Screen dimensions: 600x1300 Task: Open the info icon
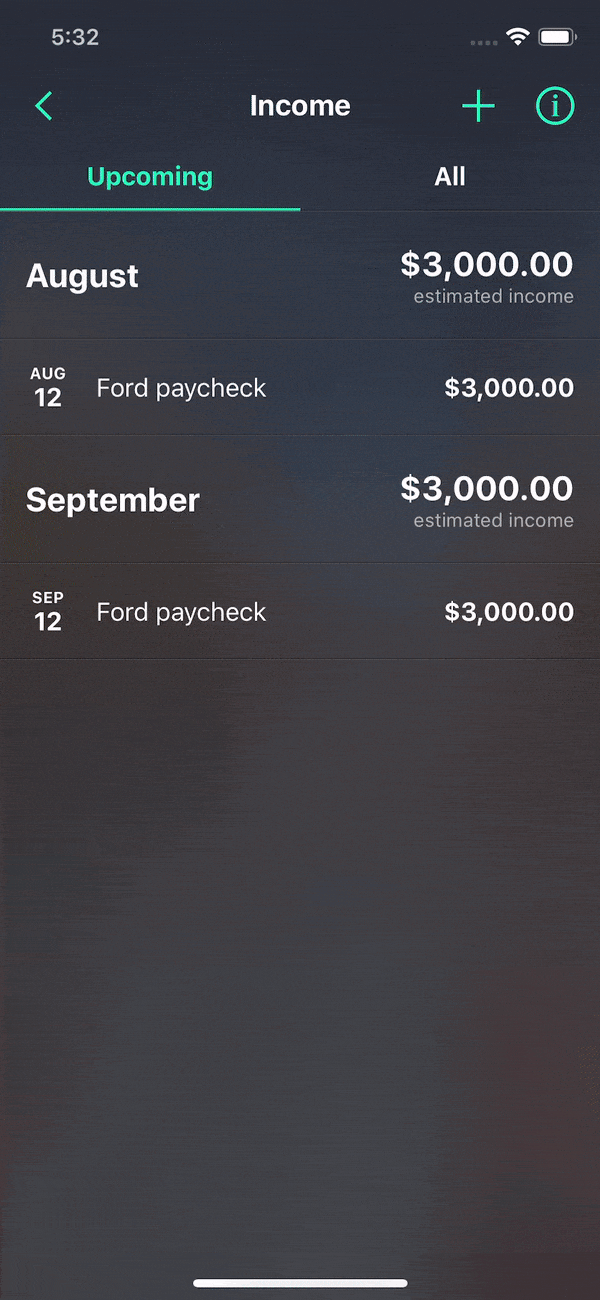point(555,106)
